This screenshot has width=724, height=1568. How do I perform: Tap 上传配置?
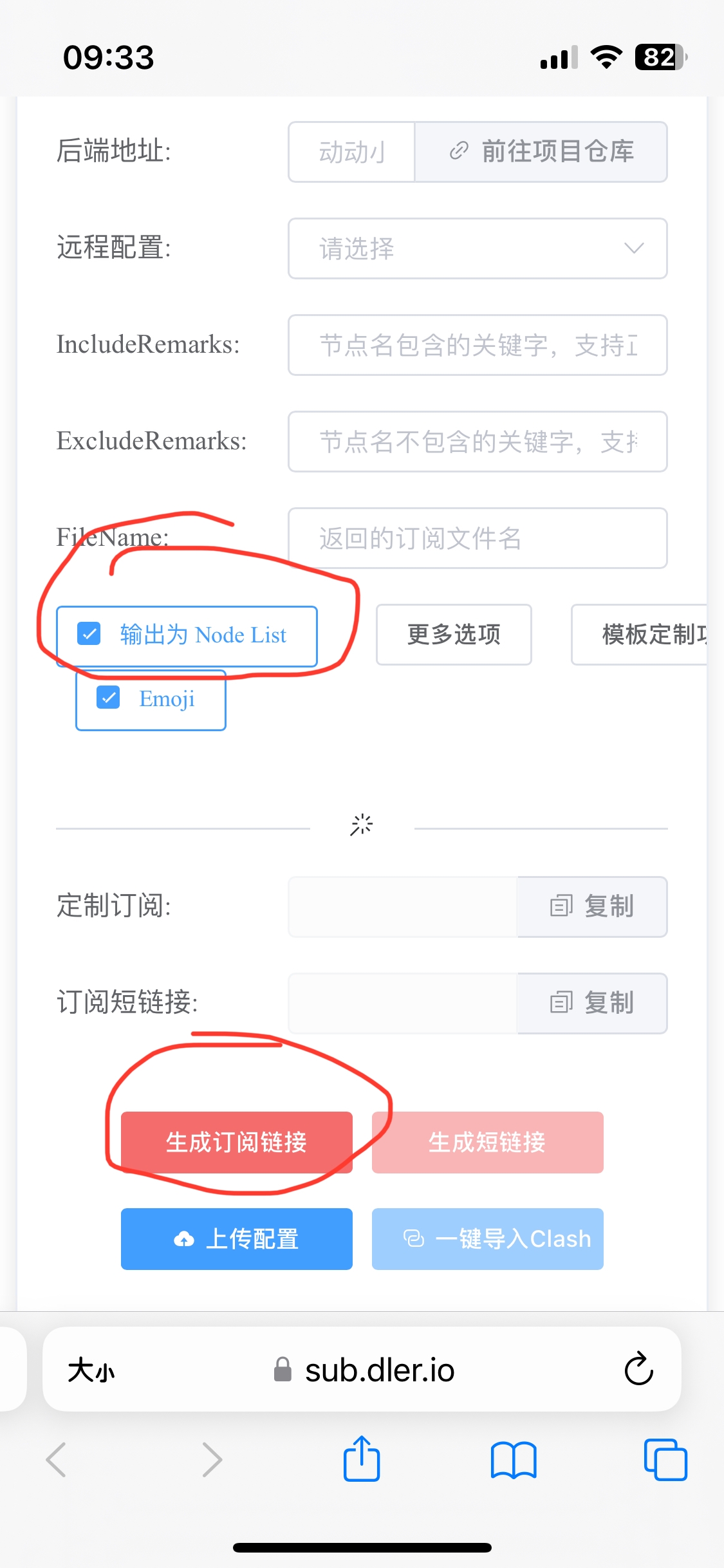point(236,1239)
